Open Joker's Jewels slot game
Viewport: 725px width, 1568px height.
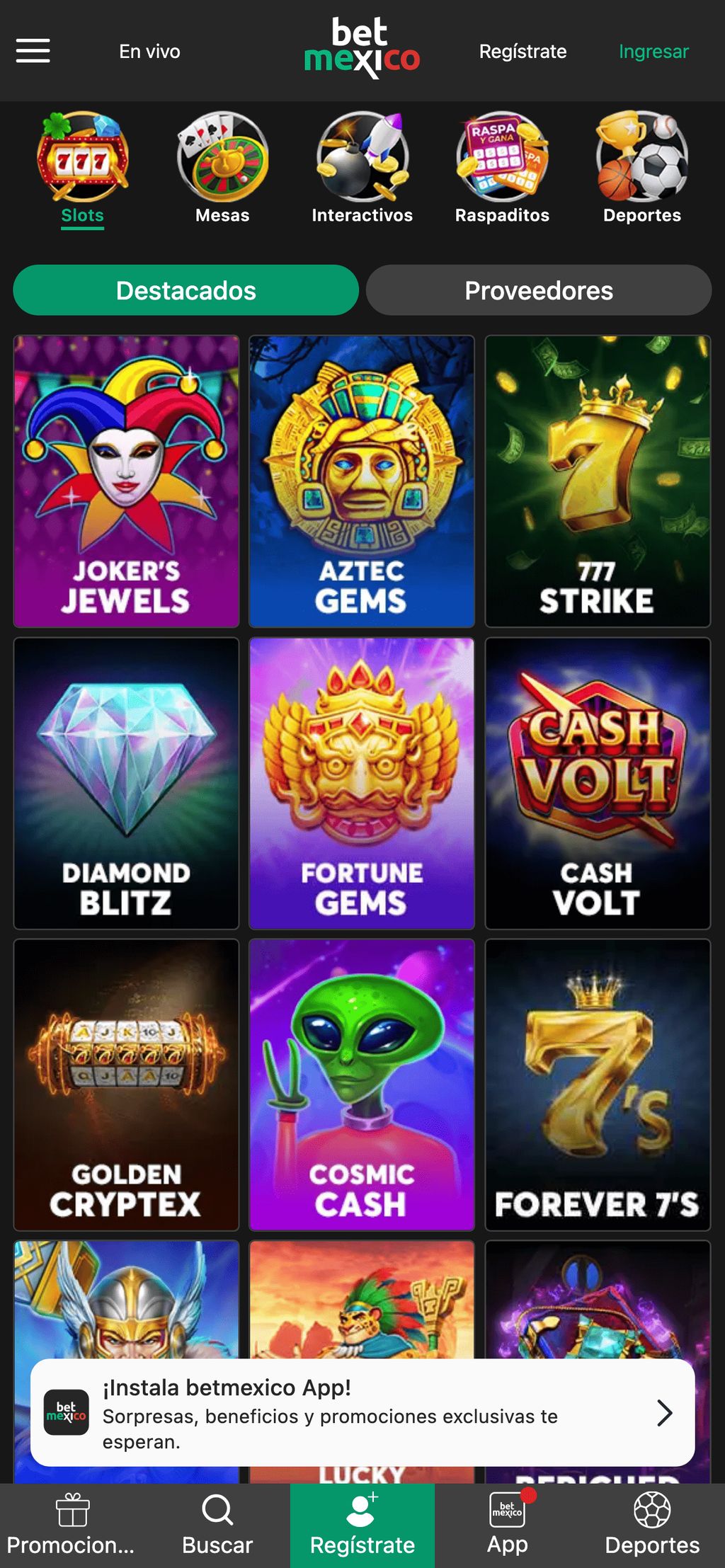[x=126, y=481]
